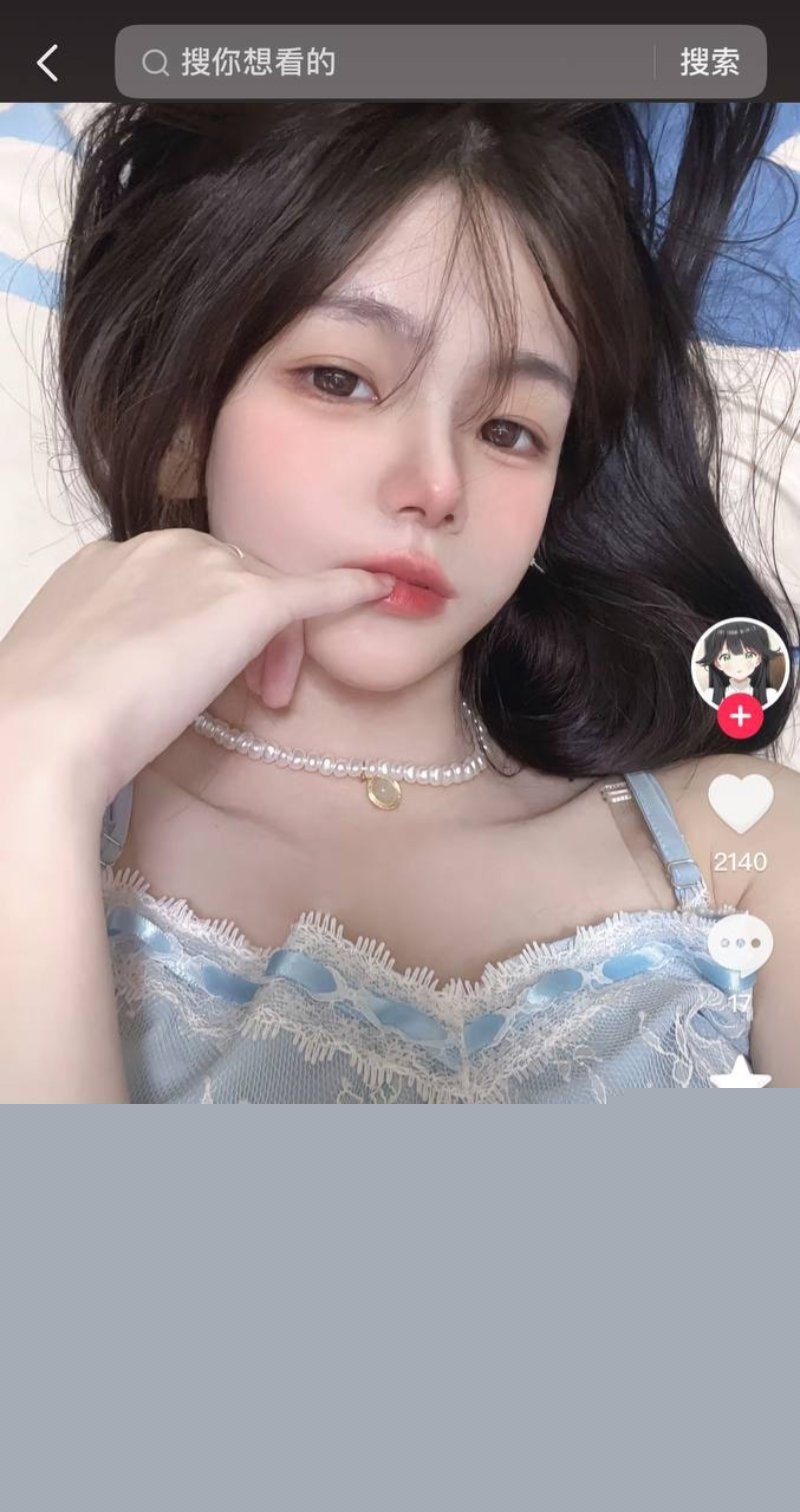Tap the 搜你想看的 search field
This screenshot has height=1512, width=800.
pos(390,63)
